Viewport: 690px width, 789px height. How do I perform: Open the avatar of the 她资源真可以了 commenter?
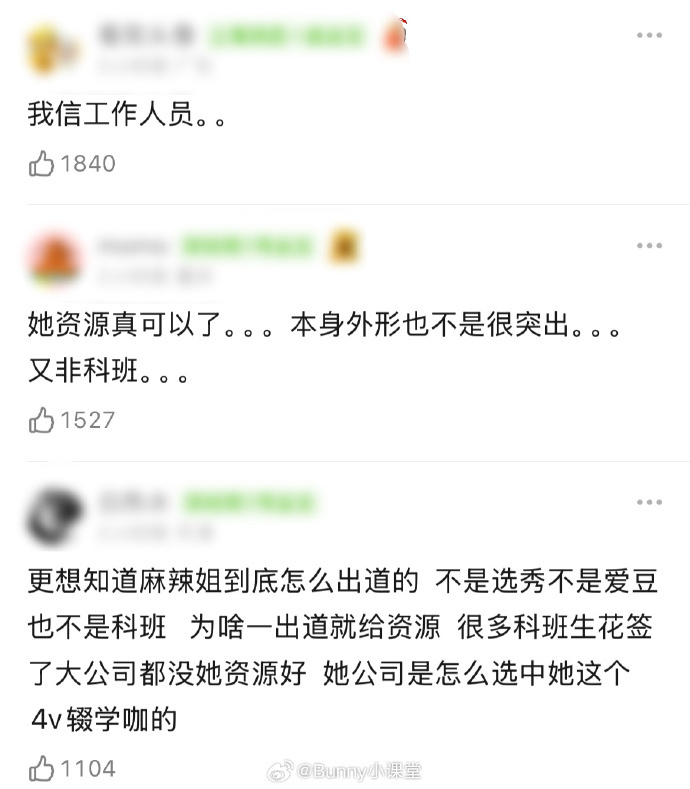(54, 260)
